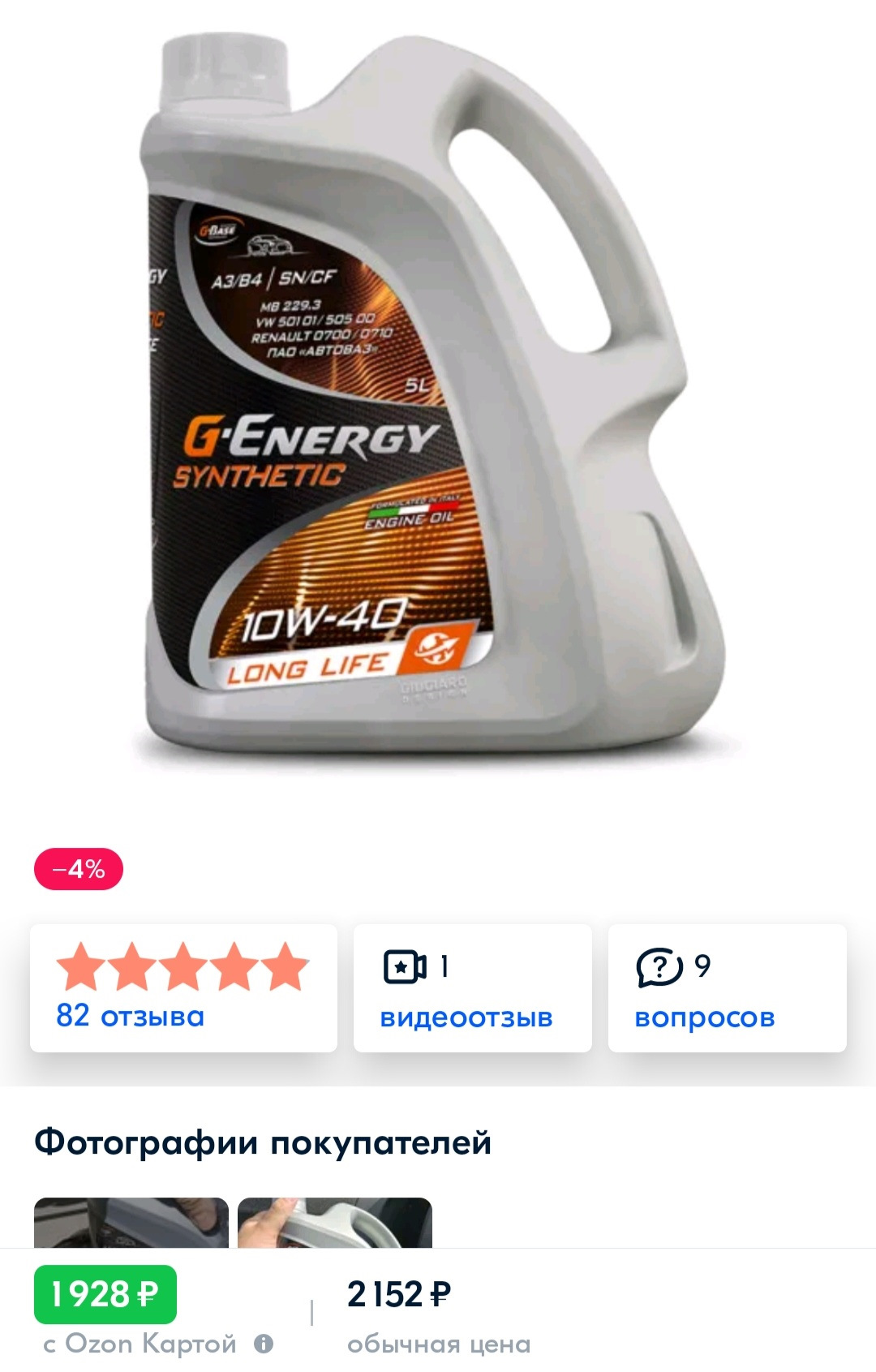876x1372 pixels.
Task: Open the 82 отзыва reviews card
Action: 183,987
